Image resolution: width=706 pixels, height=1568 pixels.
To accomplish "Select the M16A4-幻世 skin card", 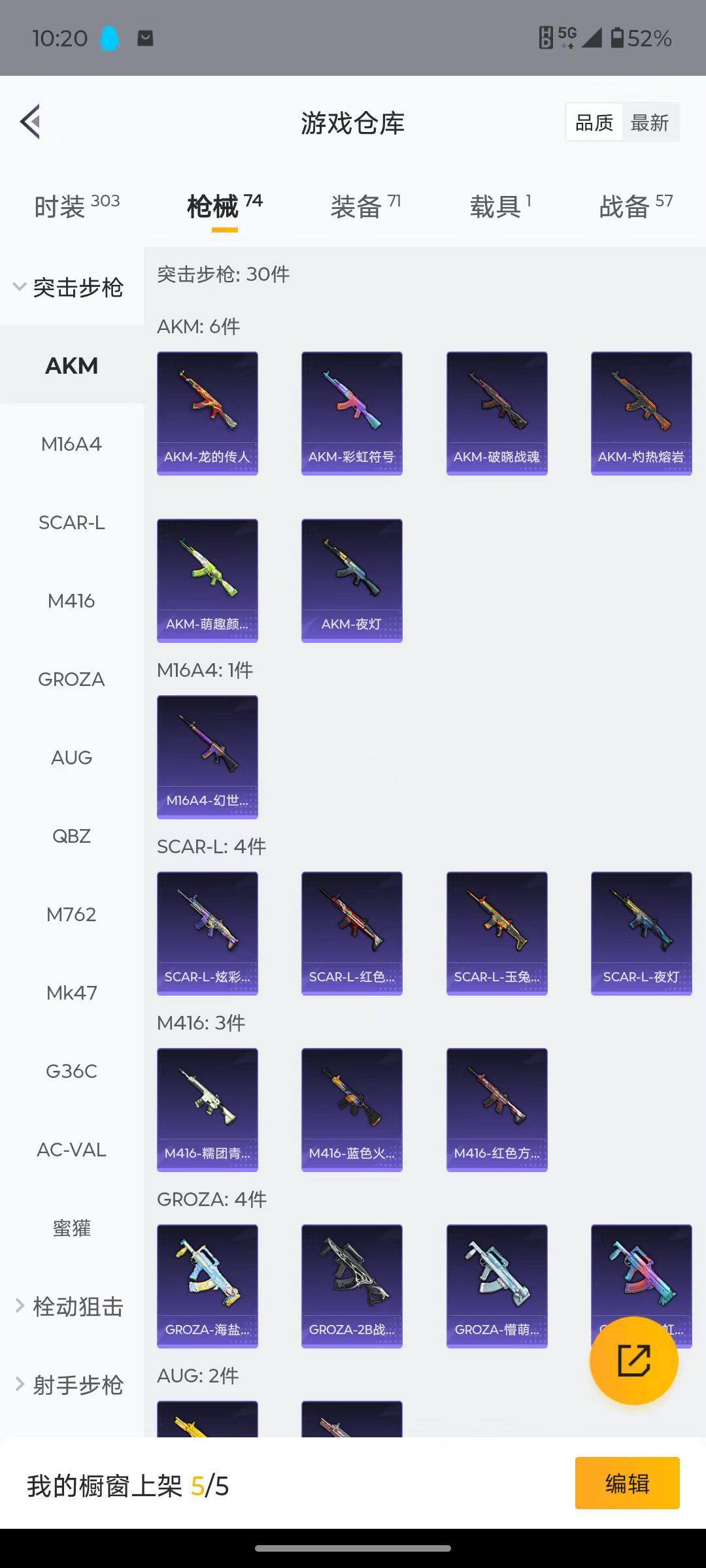I will tap(207, 757).
